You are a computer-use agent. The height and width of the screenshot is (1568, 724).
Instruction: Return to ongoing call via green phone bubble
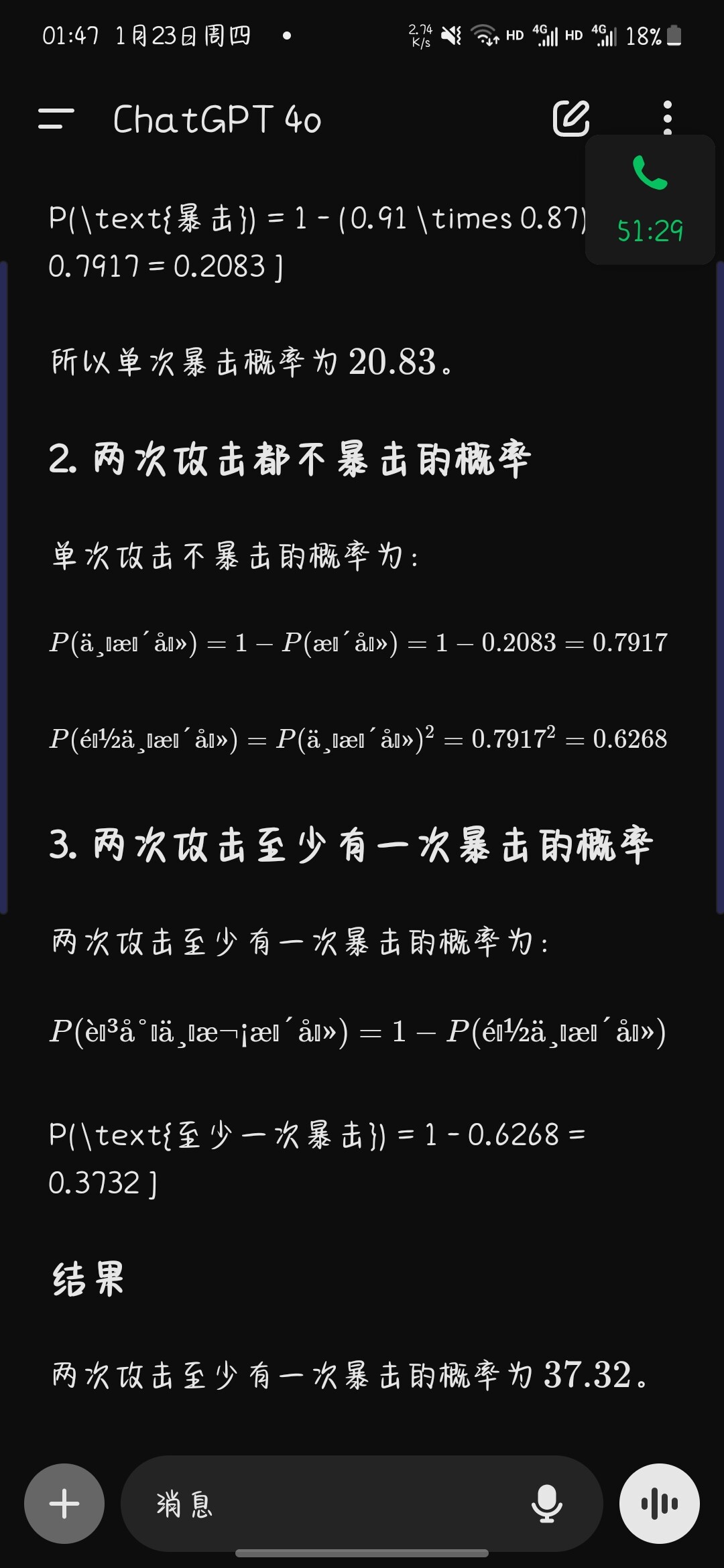coord(650,200)
